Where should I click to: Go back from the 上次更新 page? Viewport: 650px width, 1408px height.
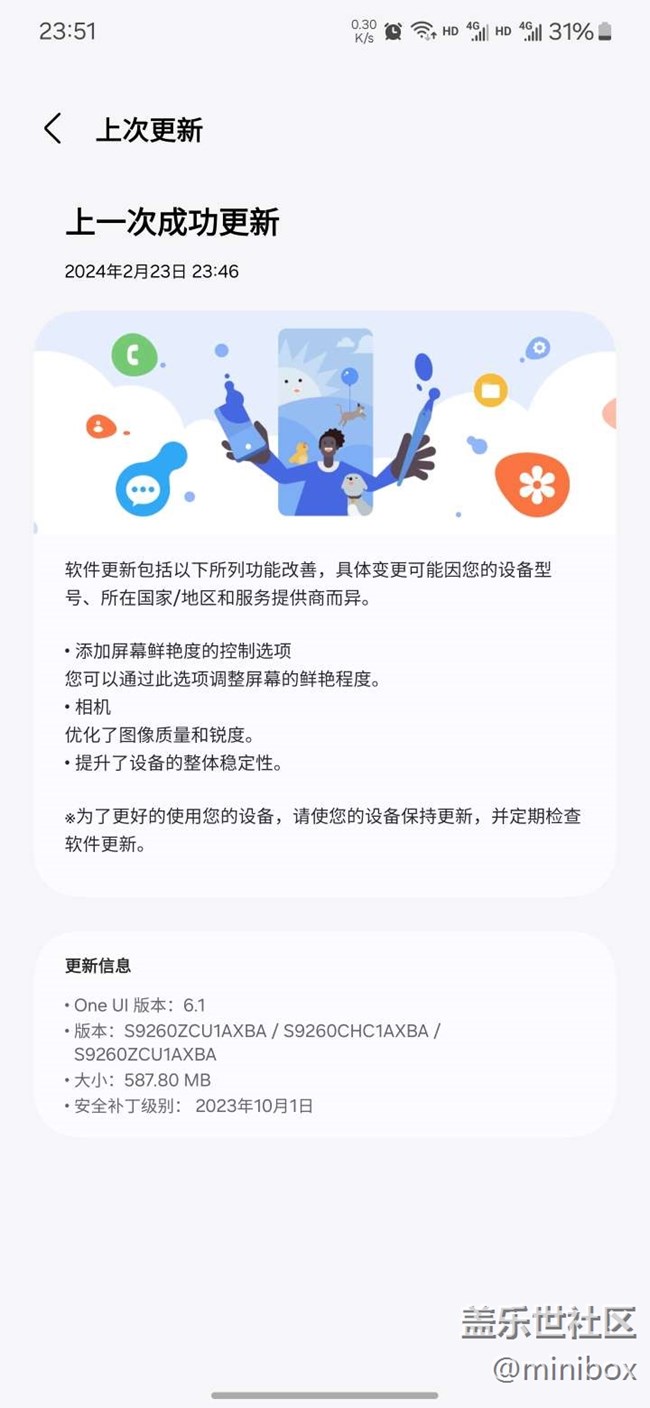click(53, 129)
